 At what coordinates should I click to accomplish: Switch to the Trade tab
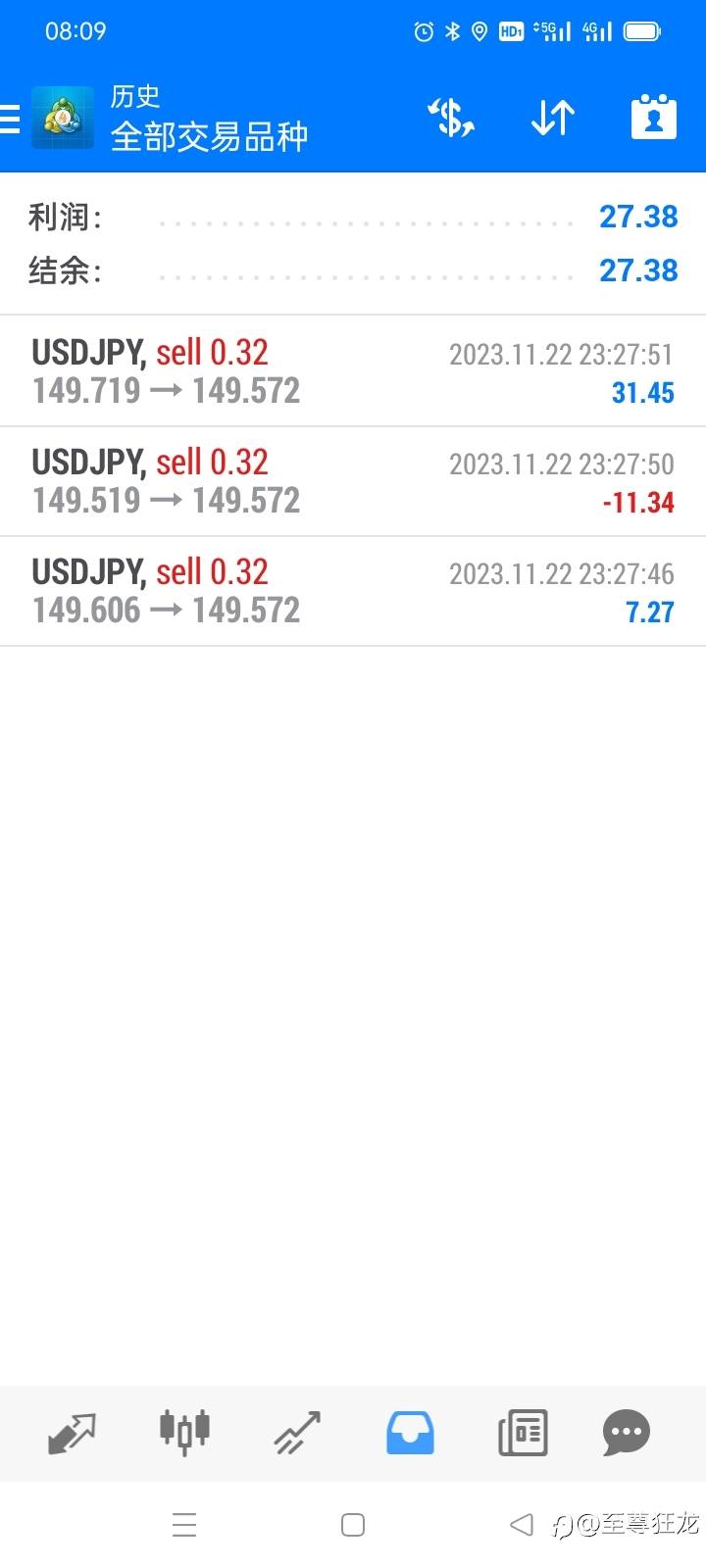click(x=297, y=1433)
